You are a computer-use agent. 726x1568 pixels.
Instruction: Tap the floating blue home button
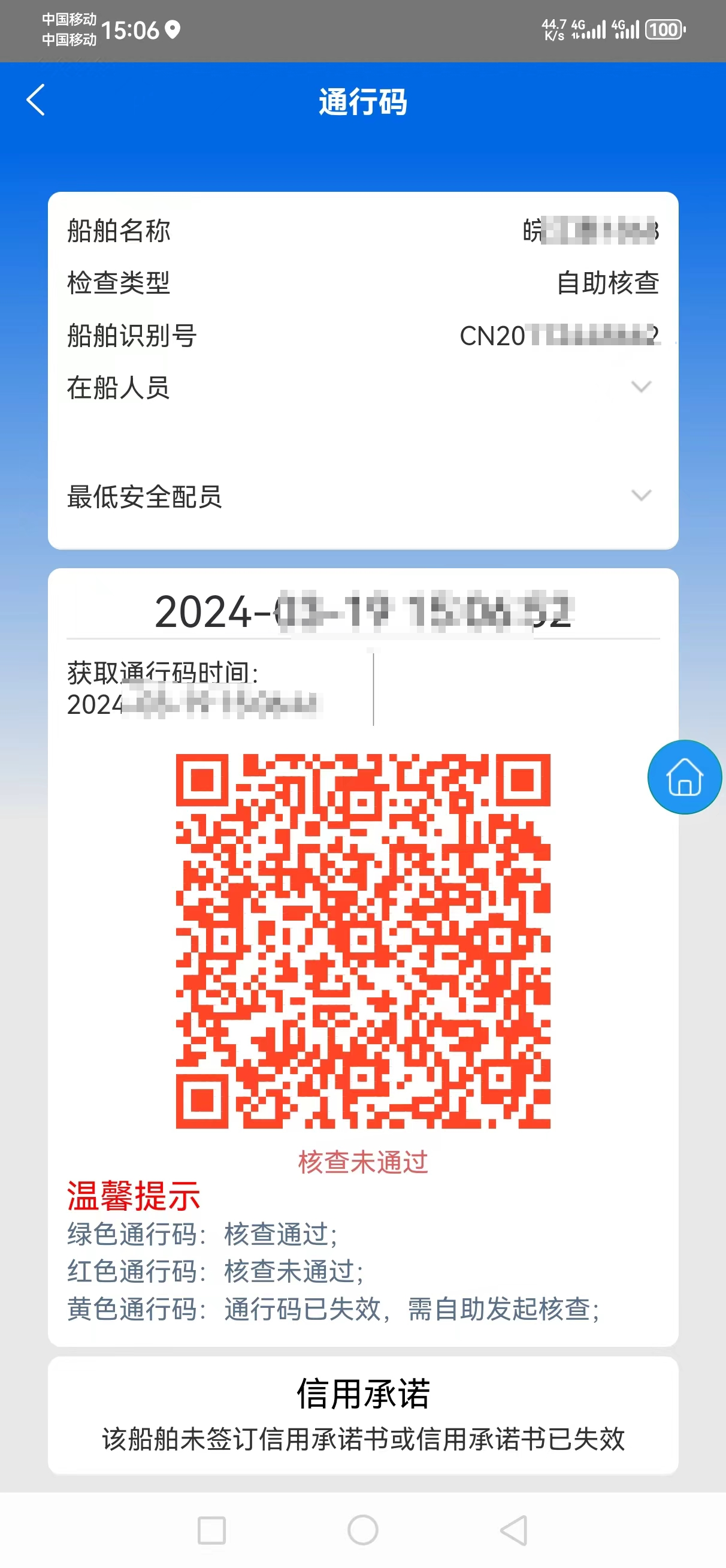tap(685, 777)
